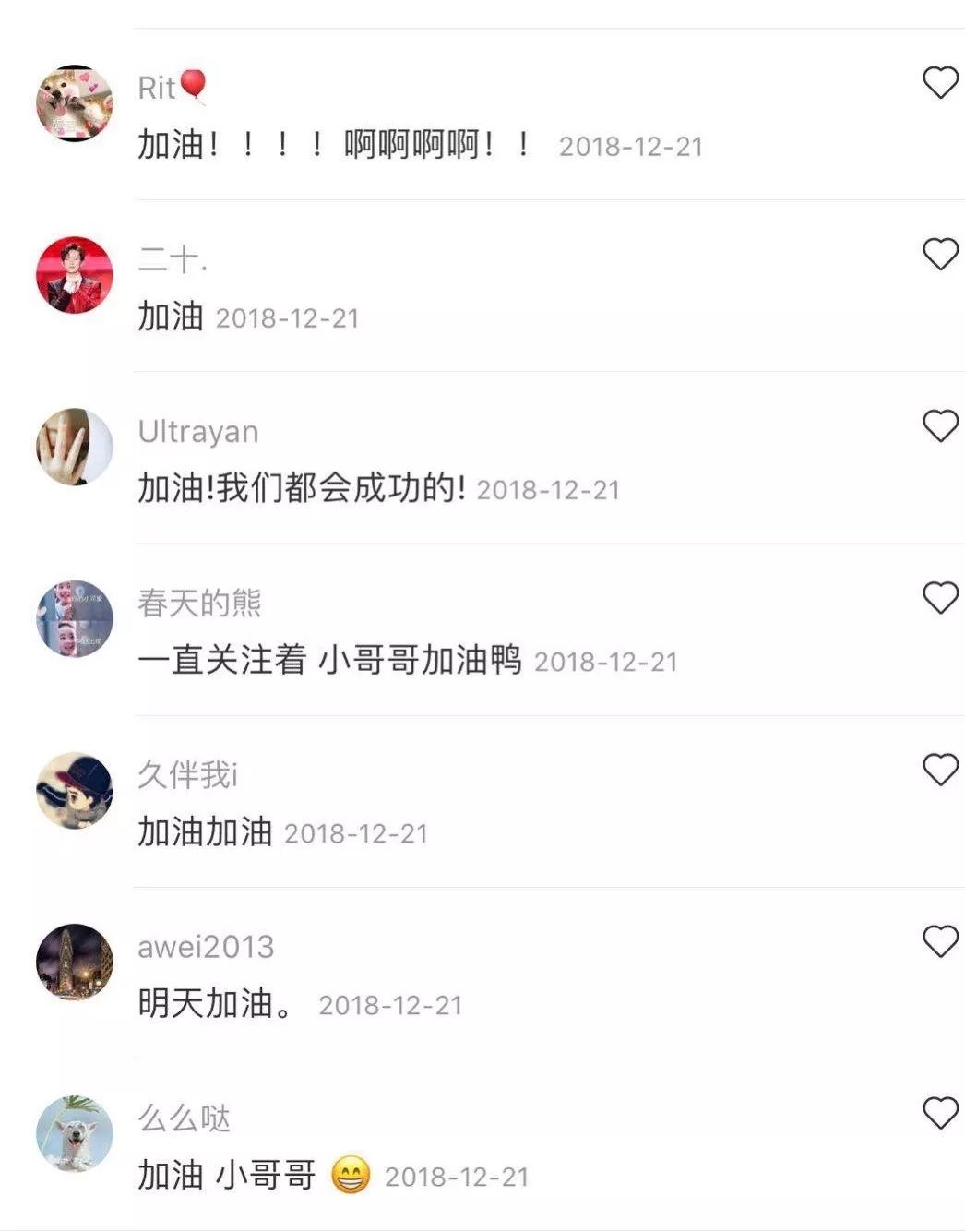View 久伴我i's profile avatar
The width and height of the screenshot is (965, 1232).
pyautogui.click(x=74, y=790)
